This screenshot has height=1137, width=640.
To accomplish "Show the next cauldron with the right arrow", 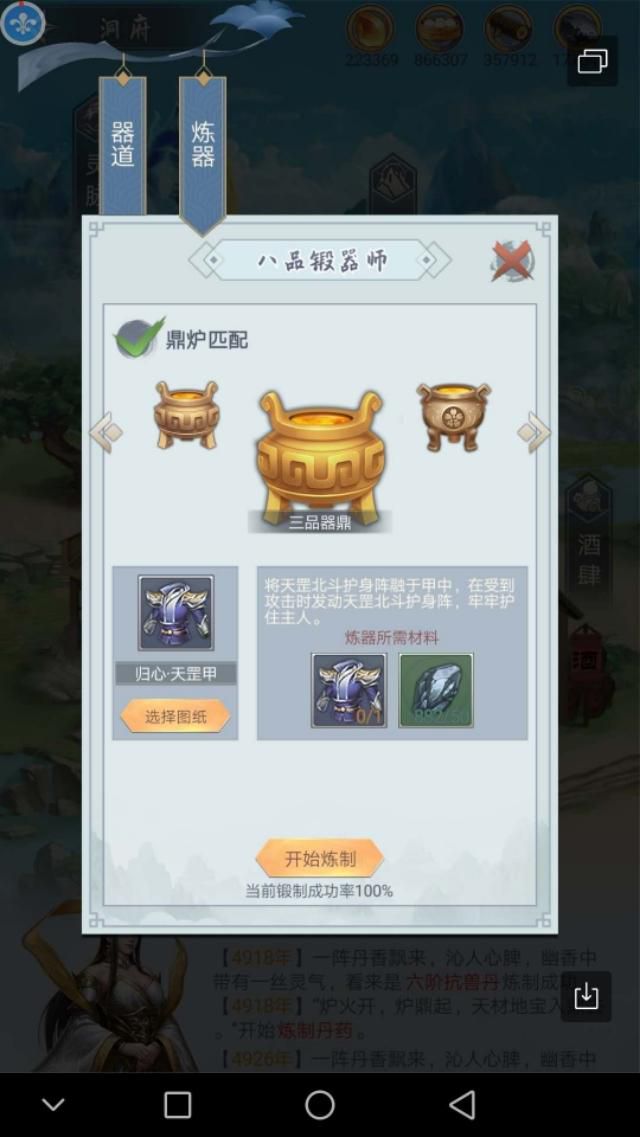I will pyautogui.click(x=534, y=432).
